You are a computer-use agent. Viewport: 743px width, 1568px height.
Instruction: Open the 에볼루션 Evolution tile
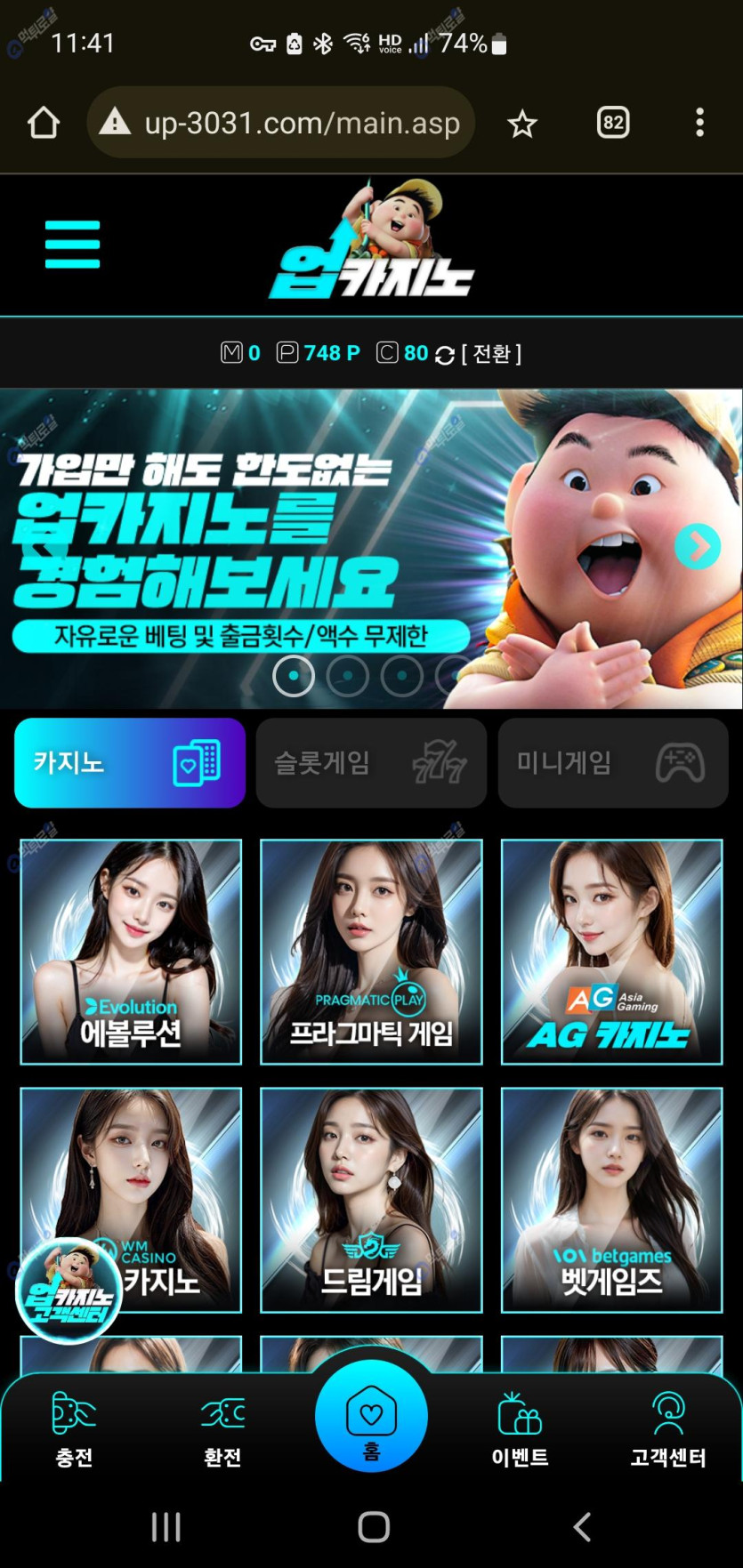tap(131, 951)
